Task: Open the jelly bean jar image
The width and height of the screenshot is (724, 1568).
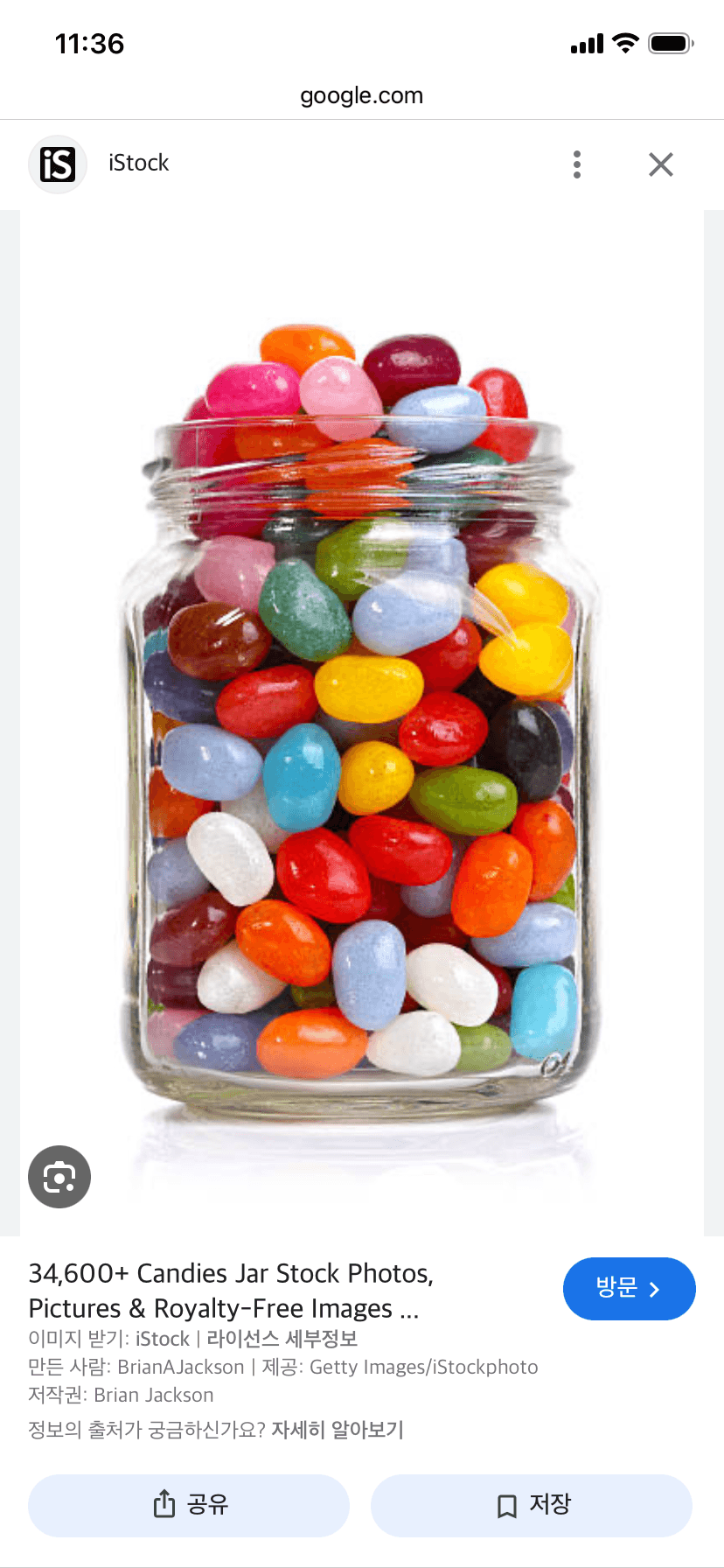Action: point(362,717)
